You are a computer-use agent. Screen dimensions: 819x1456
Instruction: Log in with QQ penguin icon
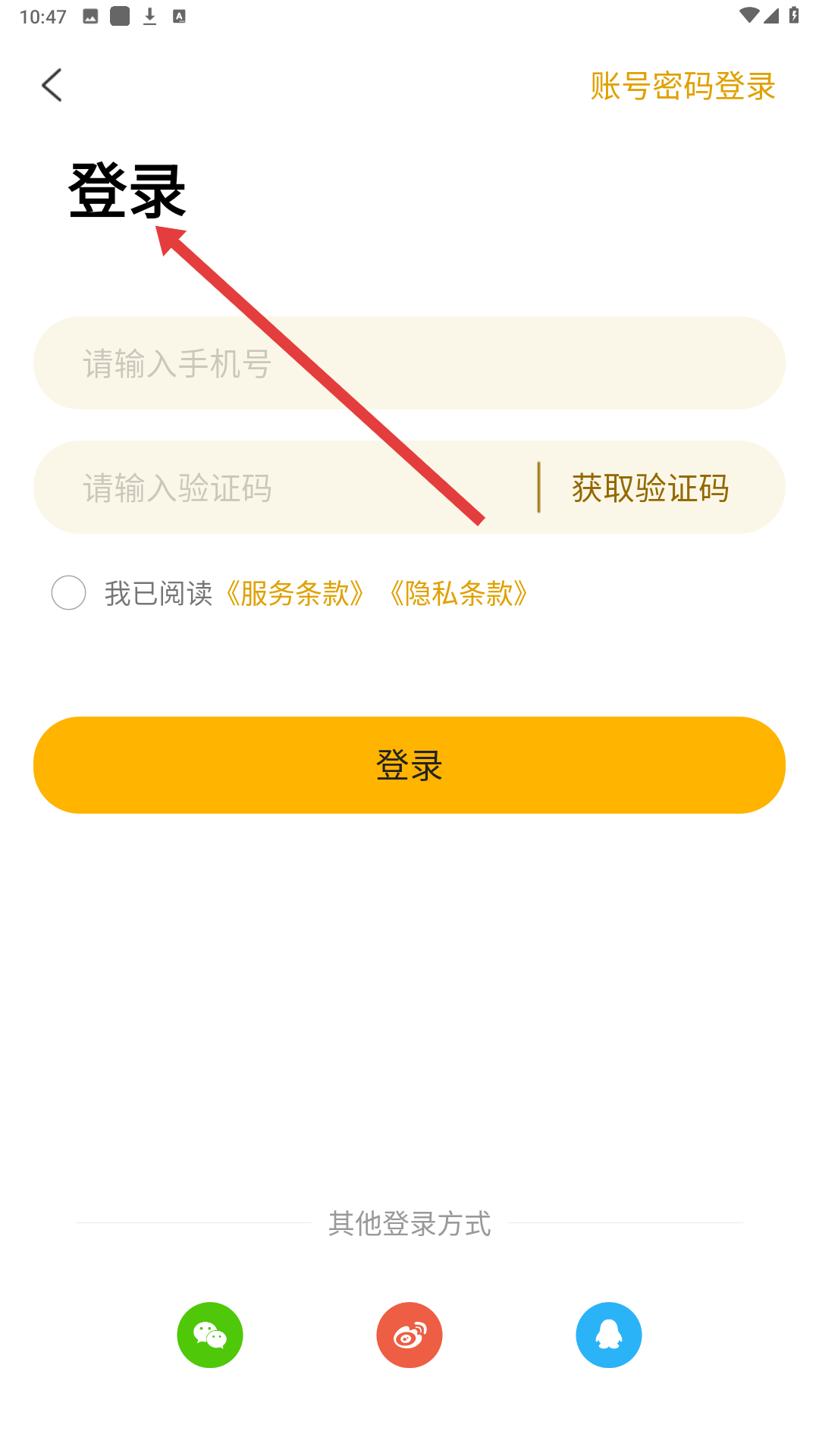(x=609, y=1335)
